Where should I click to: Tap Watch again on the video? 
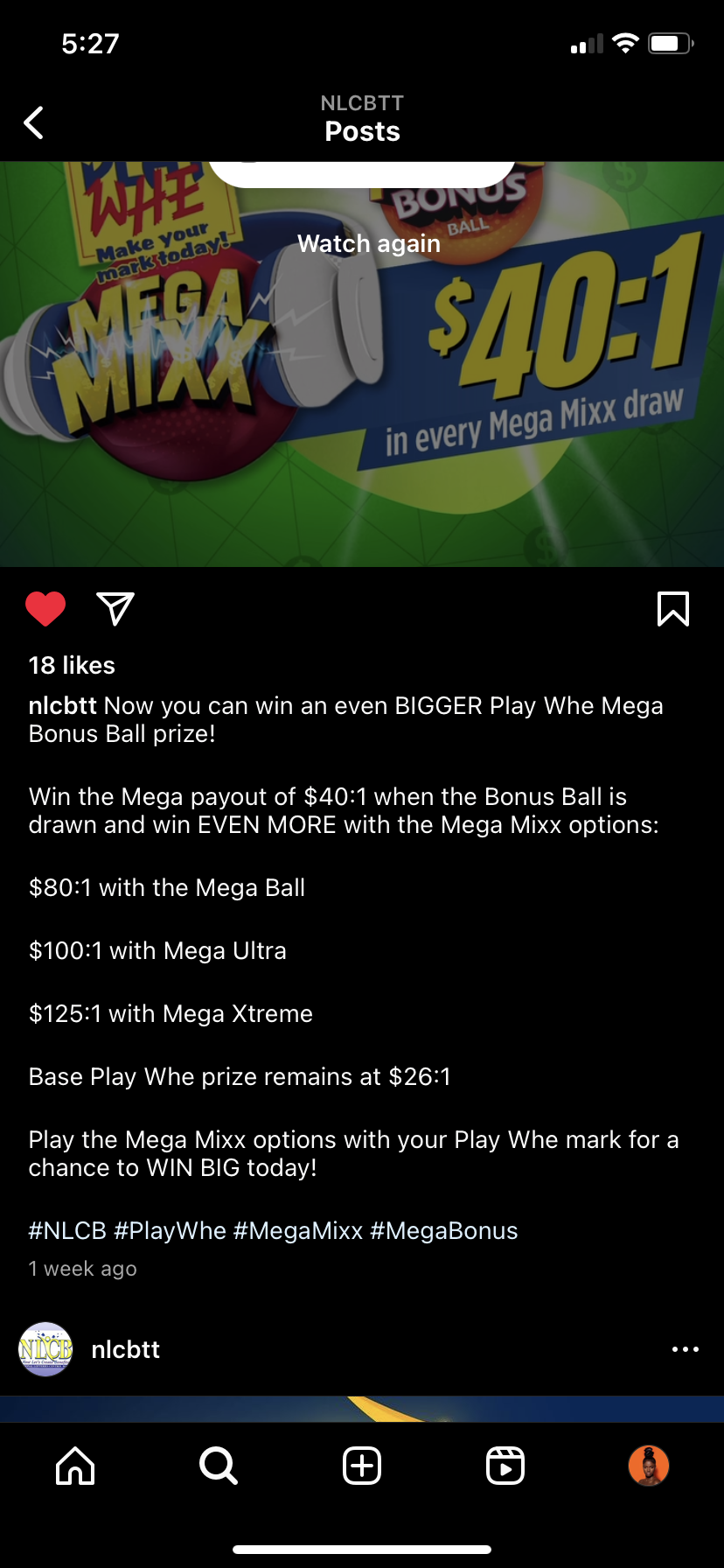(x=368, y=243)
